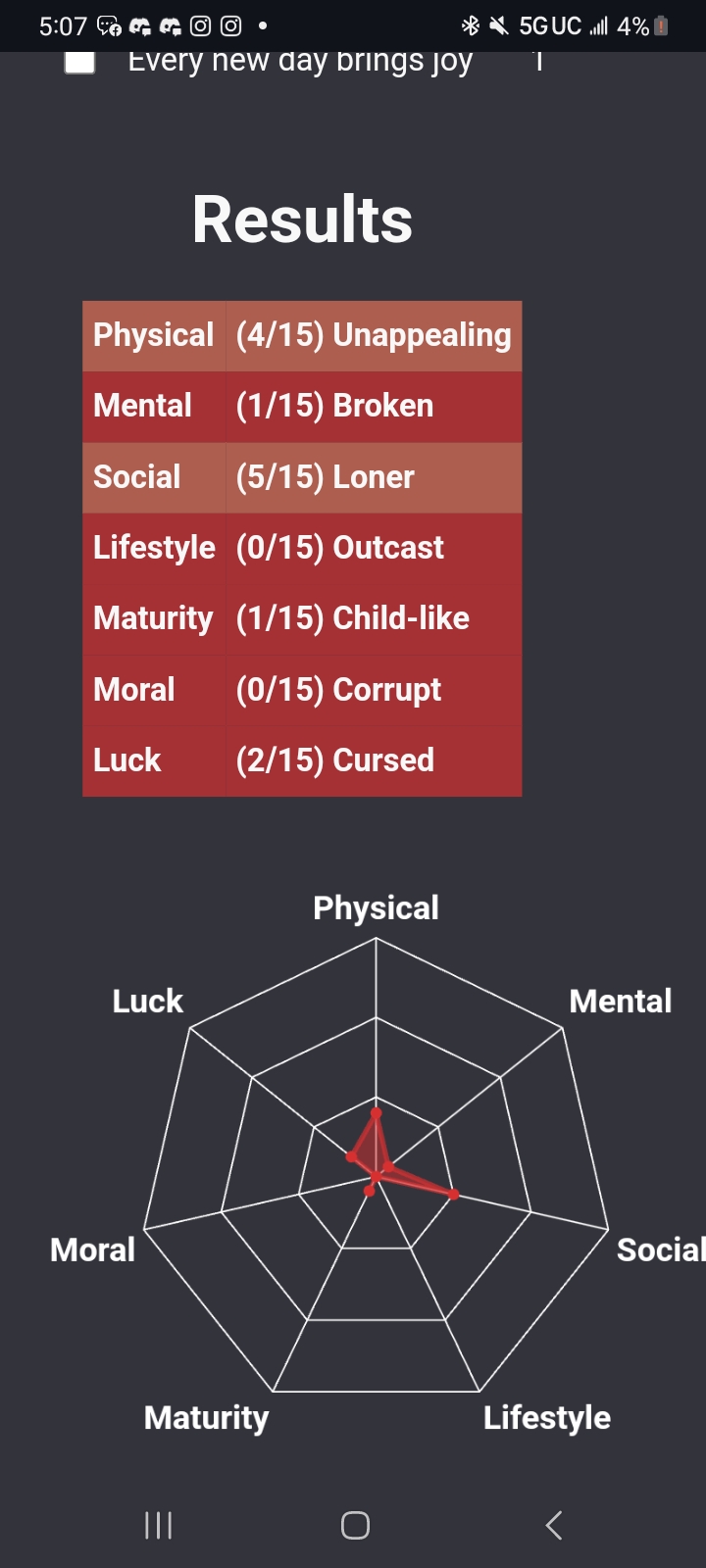The width and height of the screenshot is (706, 1568).
Task: Tick the 'Every new day brings joy' checkbox
Action: click(x=79, y=62)
